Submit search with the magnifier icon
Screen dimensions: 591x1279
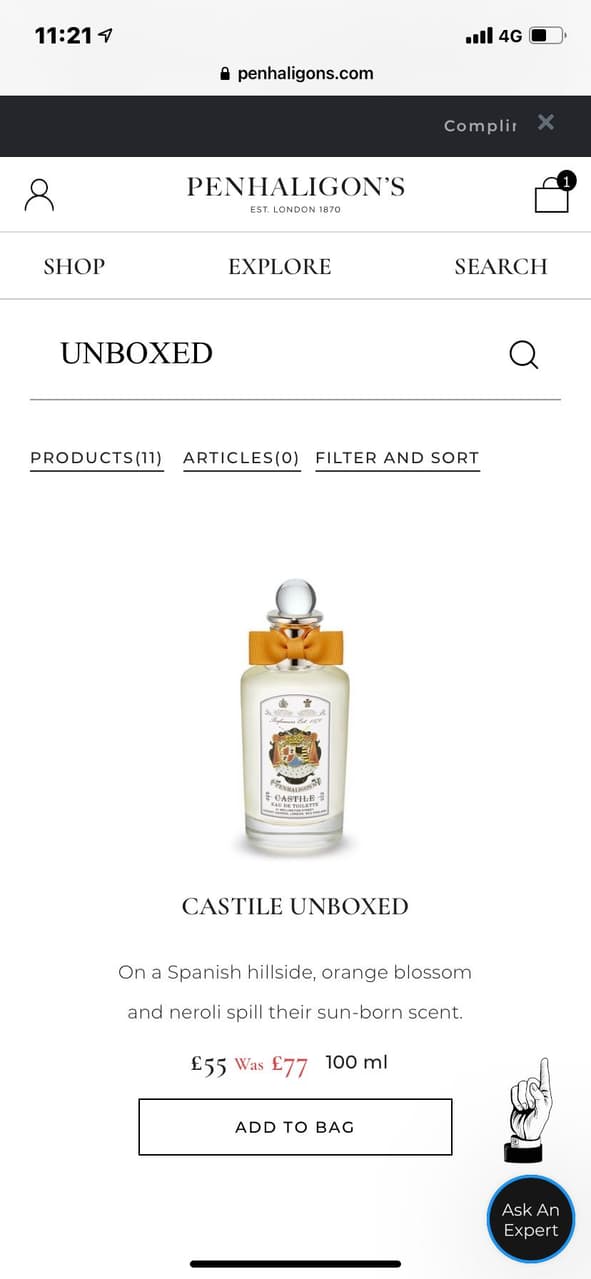coord(524,354)
